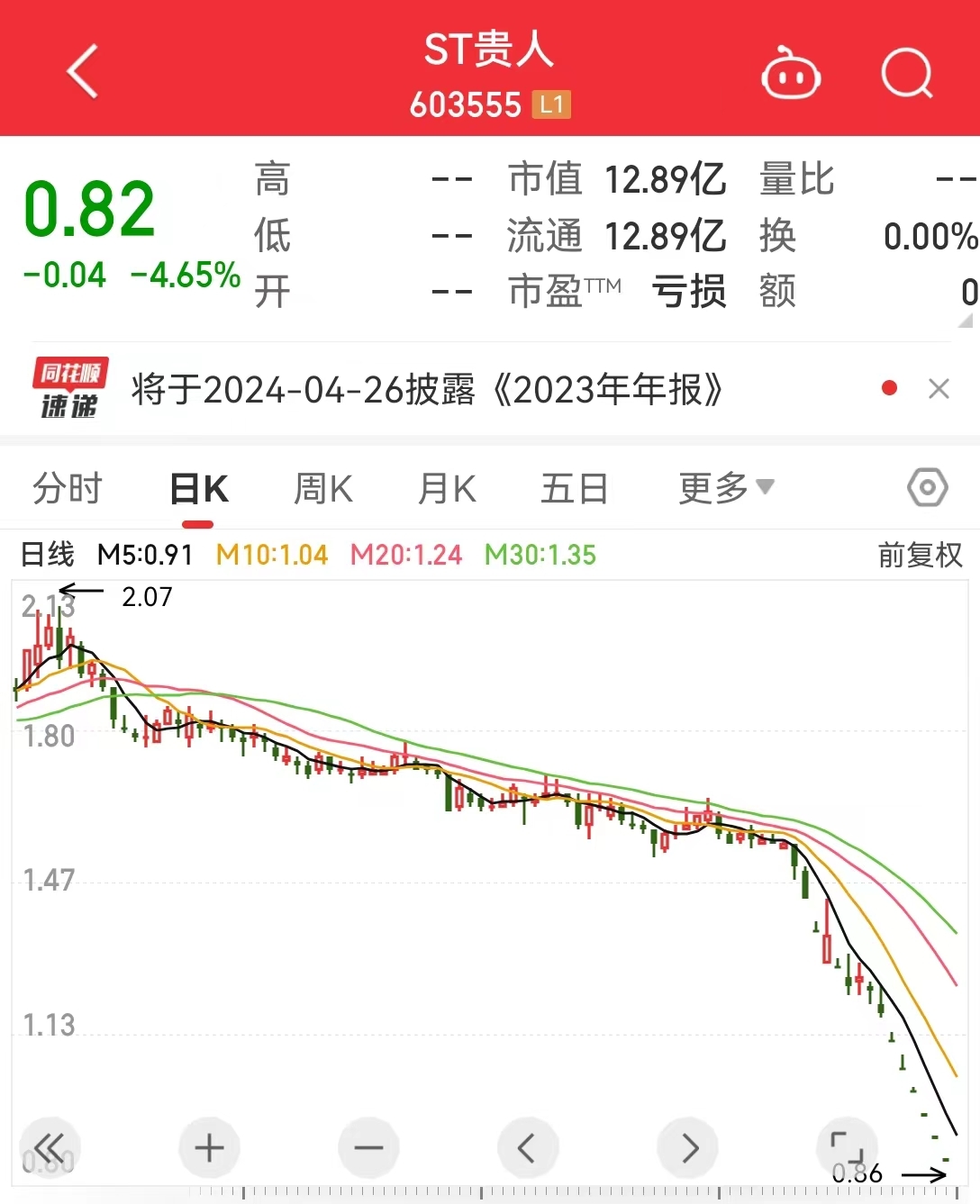This screenshot has width=980, height=1204.
Task: Go back from ST贵人 stock page
Action: 82,71
